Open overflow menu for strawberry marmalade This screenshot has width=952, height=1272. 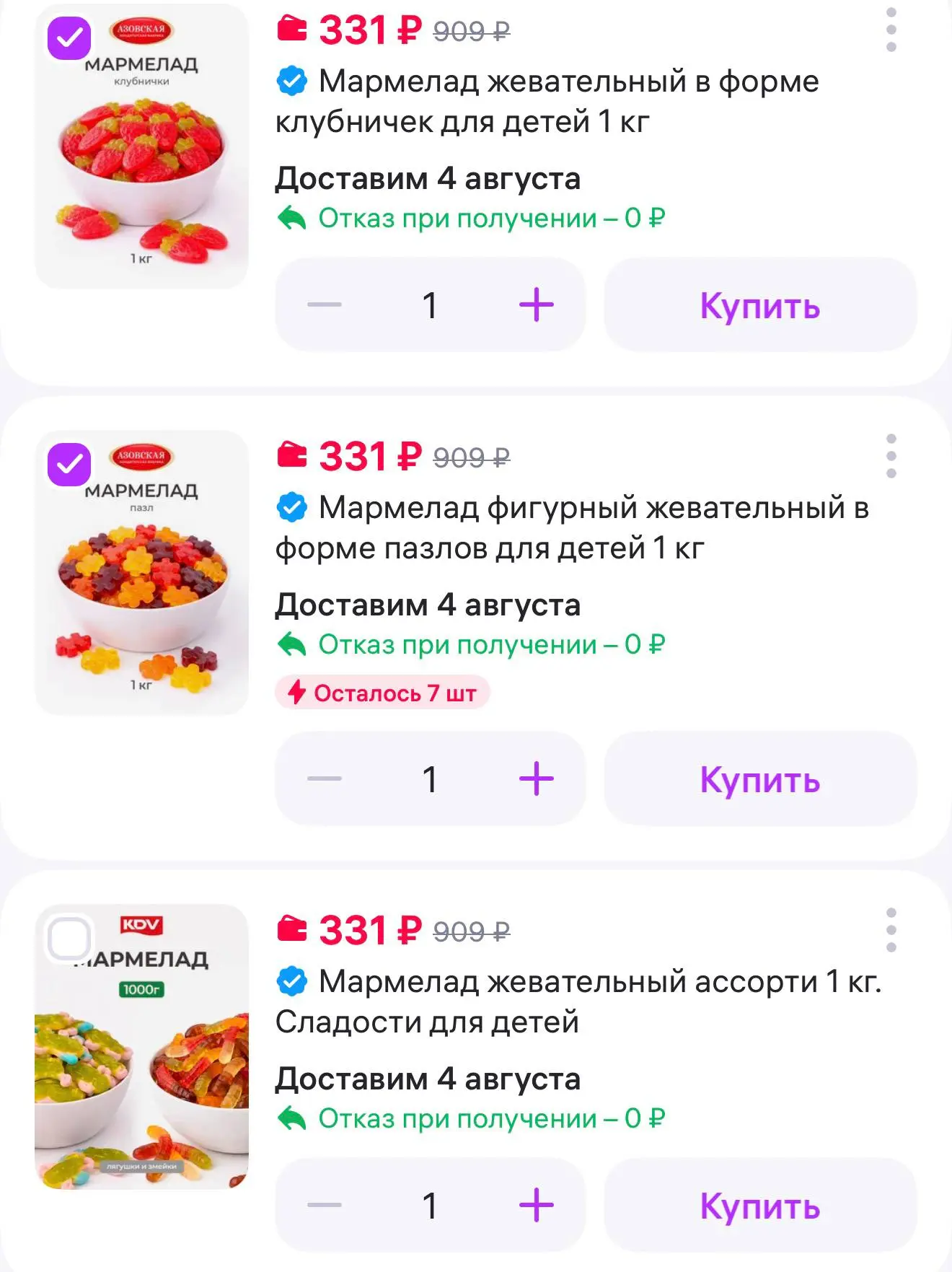(x=891, y=30)
